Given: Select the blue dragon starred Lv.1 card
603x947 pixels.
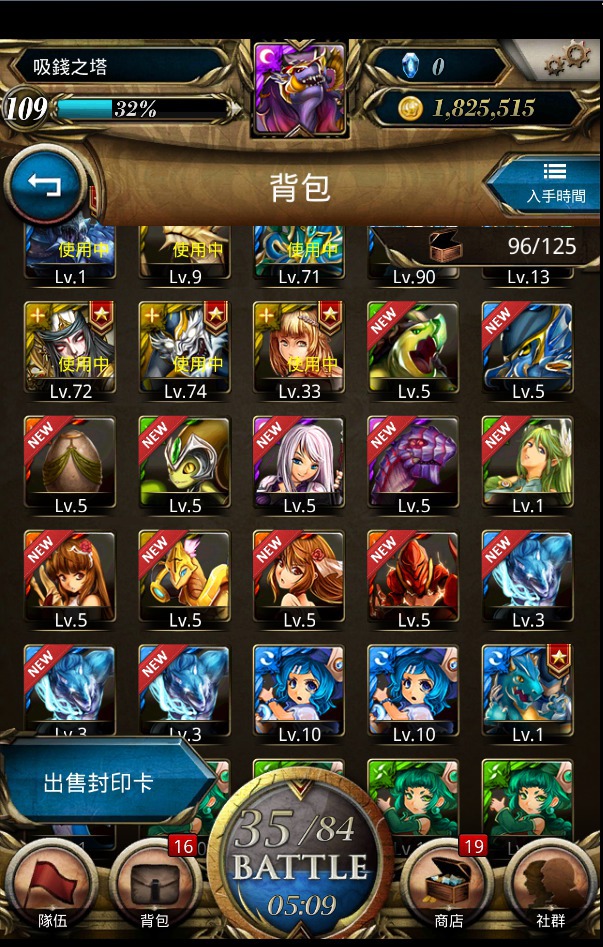Looking at the screenshot, I should tap(528, 690).
